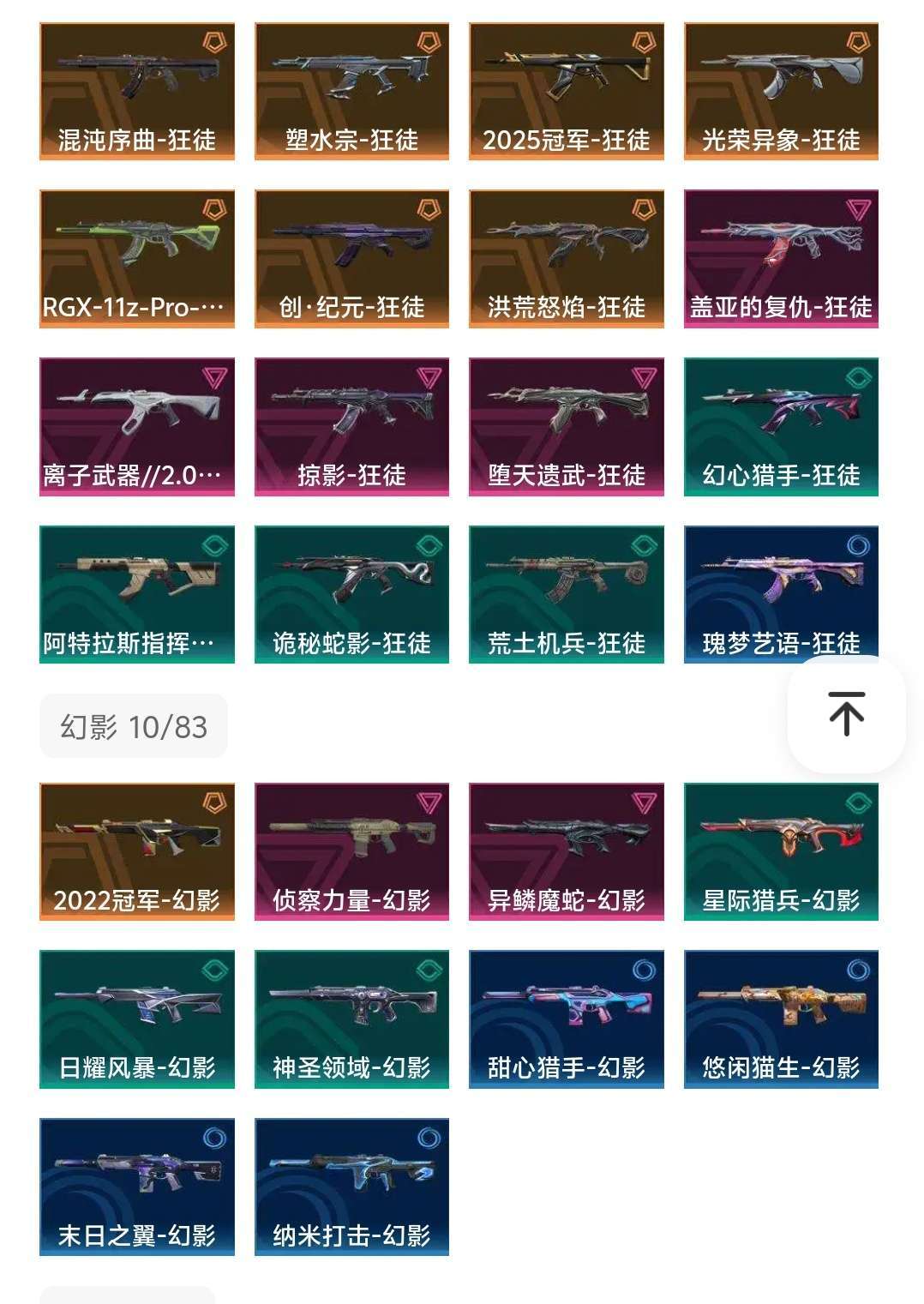Open the 星际猎兵-幻影 skin tile
924x1304 pixels.
tap(781, 851)
